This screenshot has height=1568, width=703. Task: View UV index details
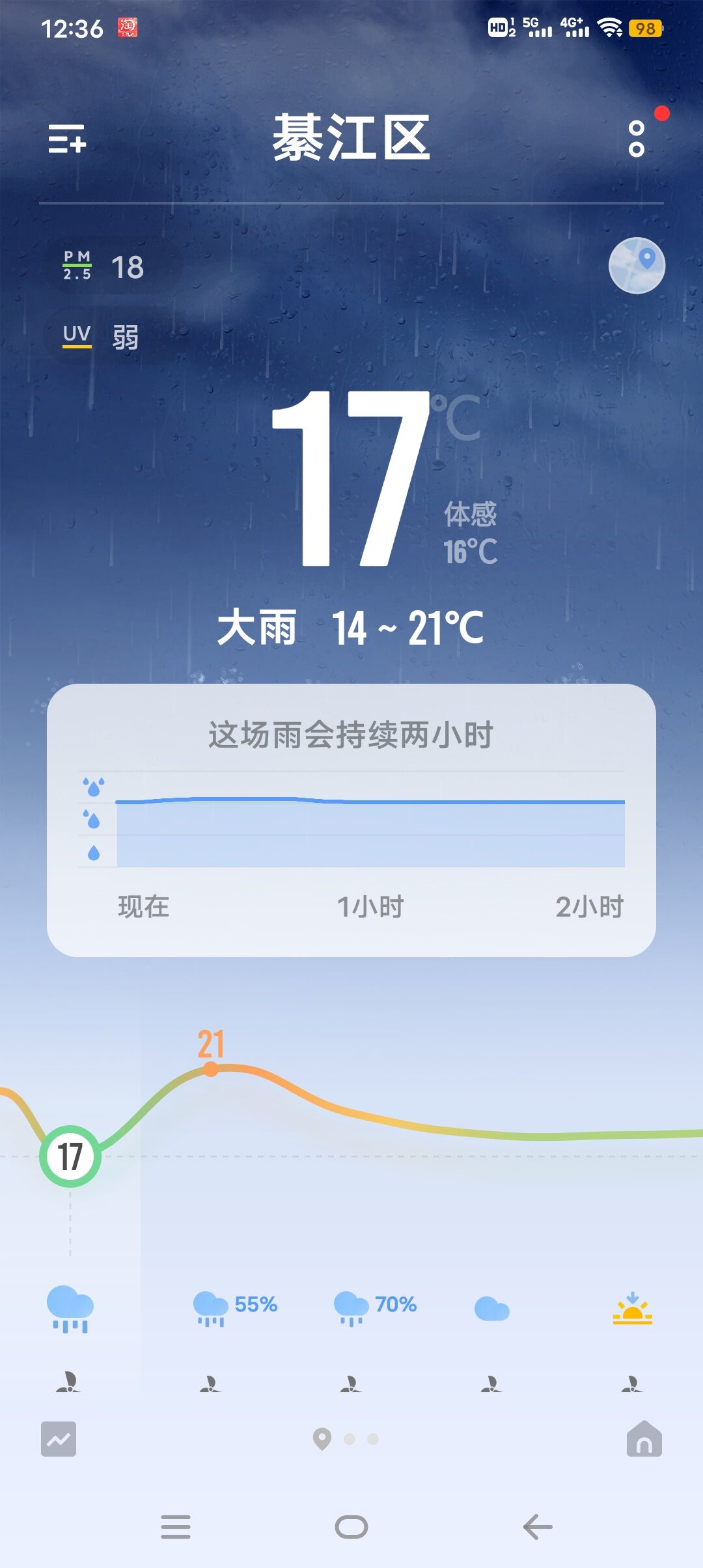(102, 337)
